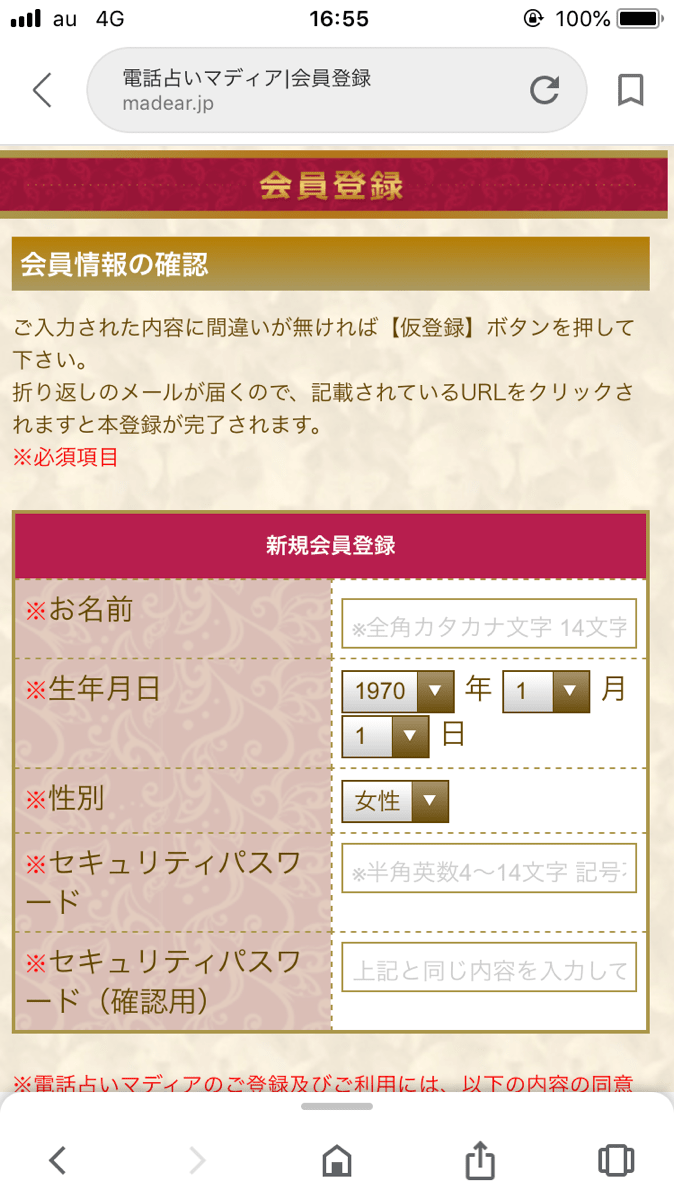The image size is (674, 1200).
Task: Open the birth month (月) dropdown
Action: (545, 690)
